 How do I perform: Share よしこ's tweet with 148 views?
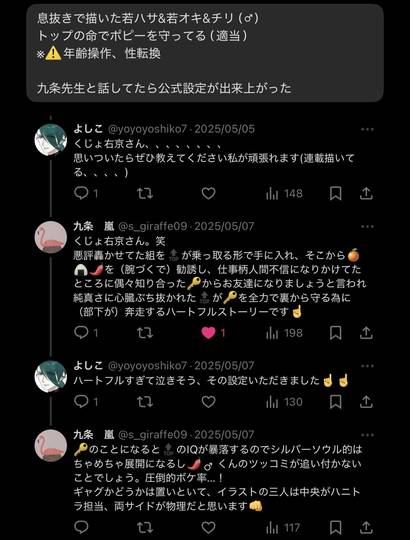tap(366, 194)
